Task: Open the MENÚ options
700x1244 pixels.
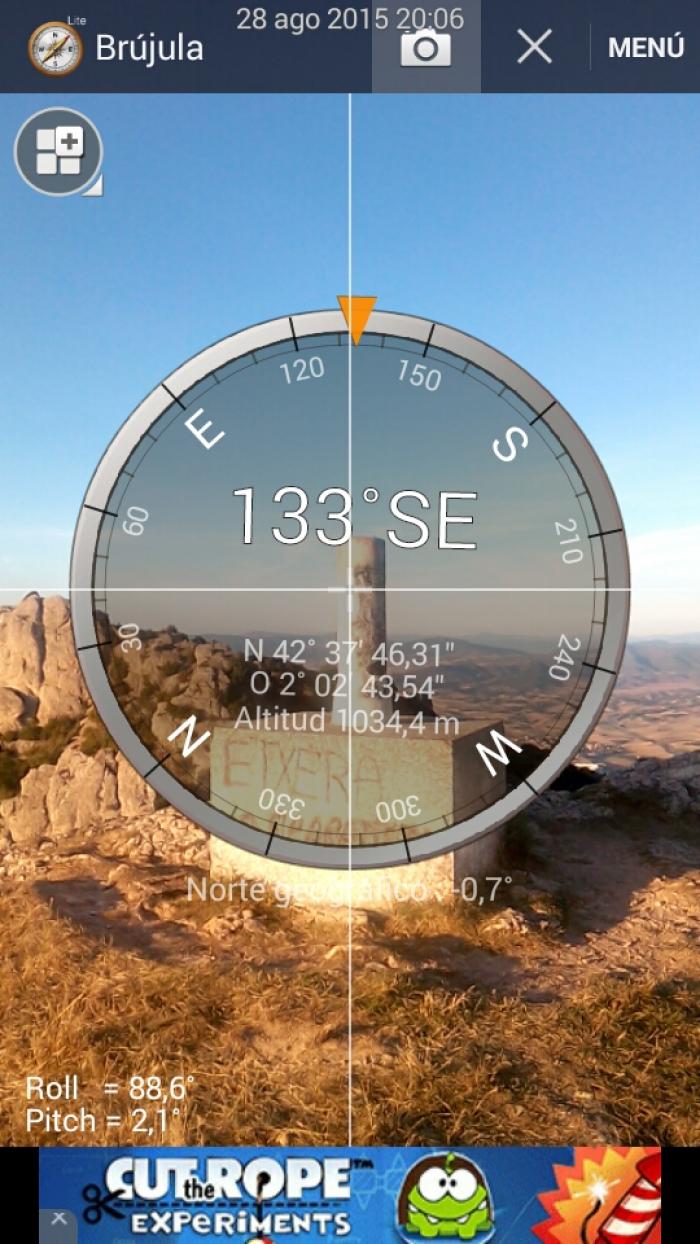Action: (x=646, y=47)
